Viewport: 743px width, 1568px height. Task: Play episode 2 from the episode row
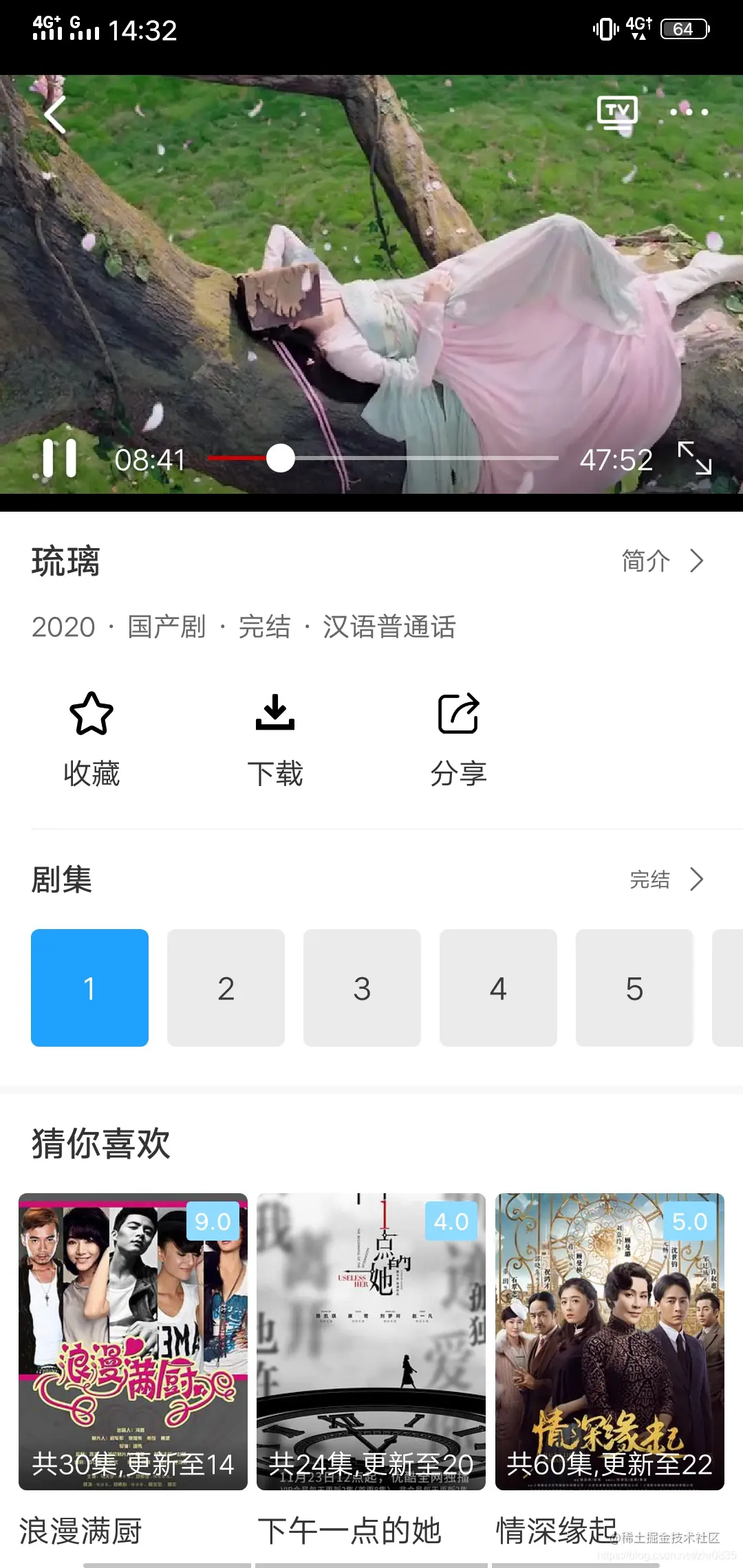(x=226, y=988)
